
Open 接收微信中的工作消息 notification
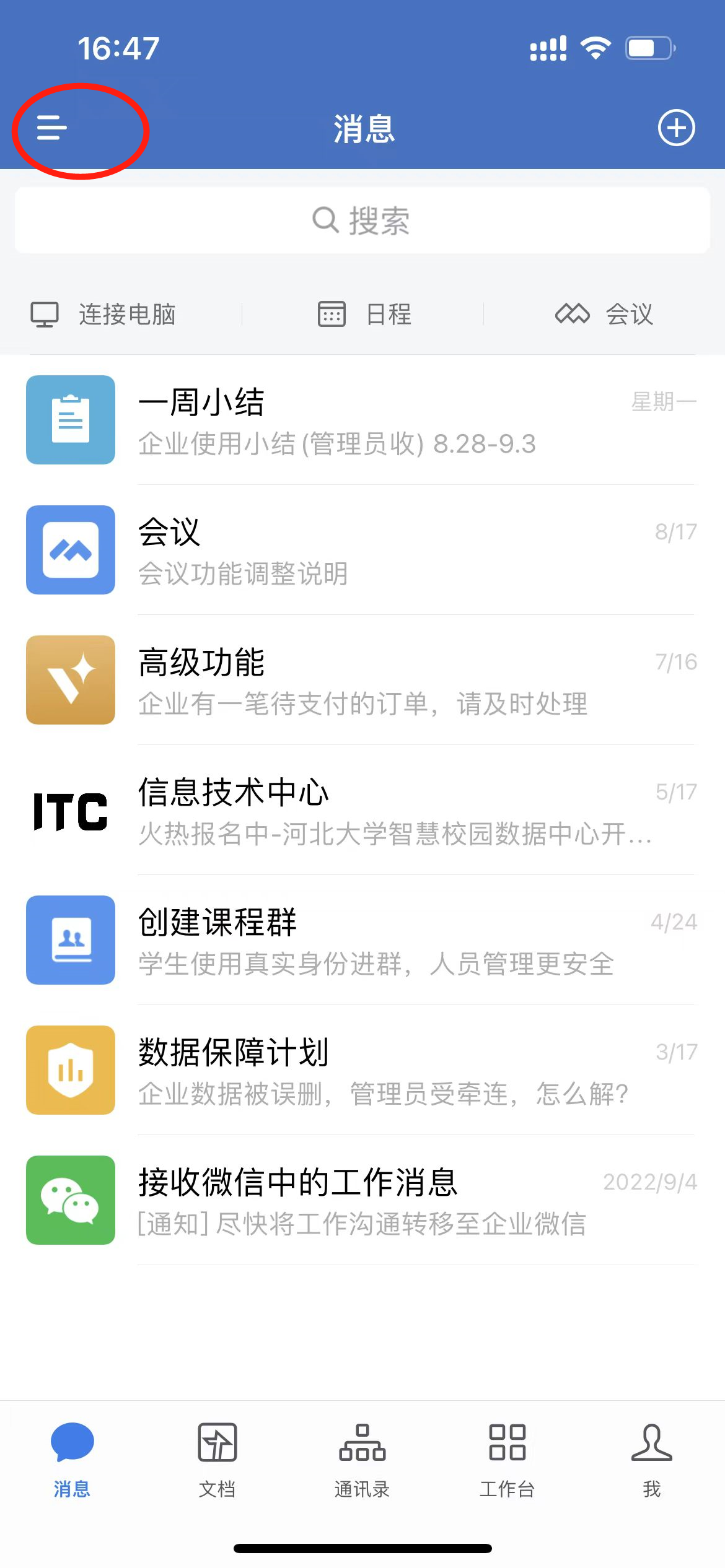362,1201
